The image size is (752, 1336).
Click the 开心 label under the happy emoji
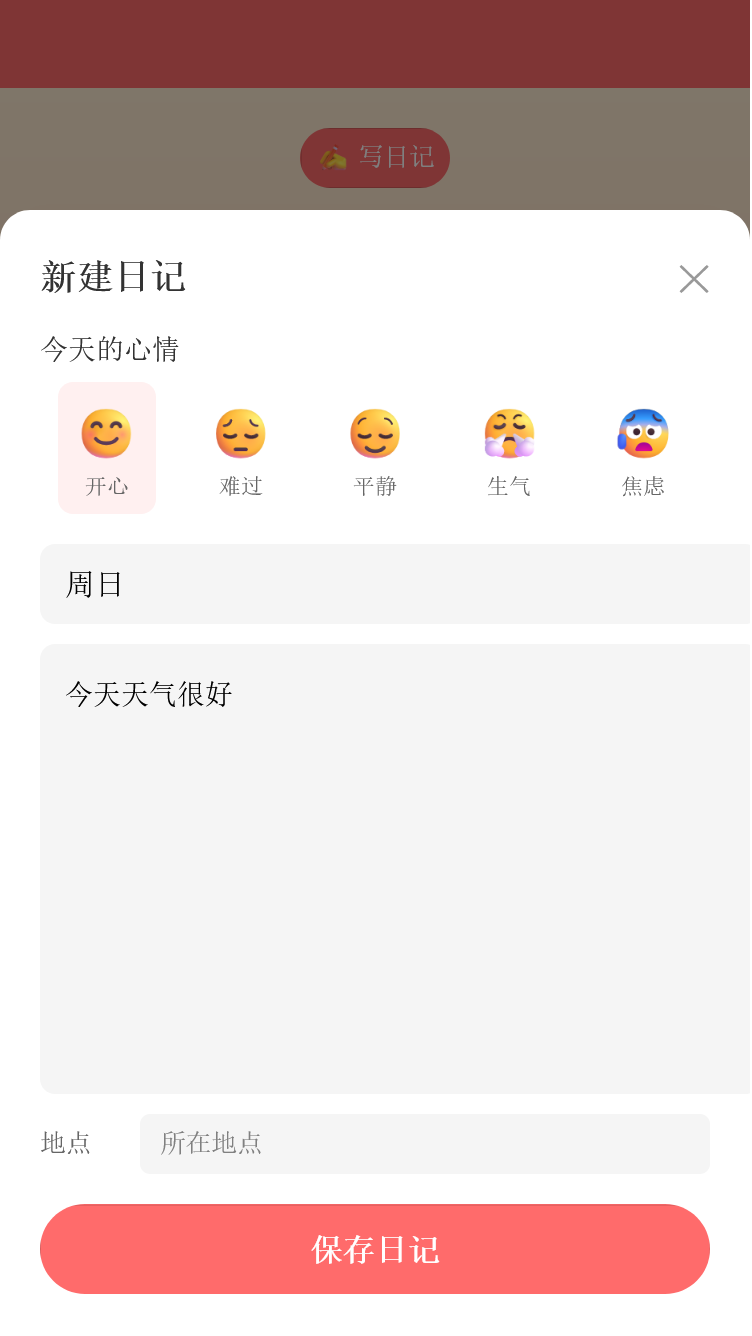click(106, 486)
